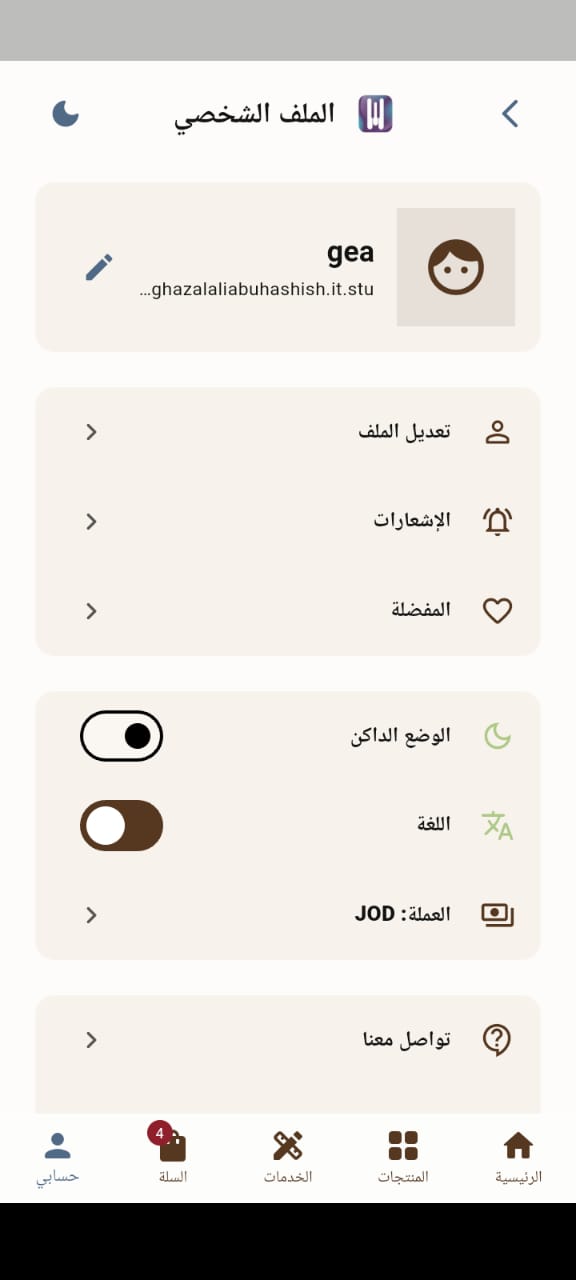This screenshot has width=576, height=1280.
Task: Switch to the المنتجات products tab
Action: point(403,1158)
